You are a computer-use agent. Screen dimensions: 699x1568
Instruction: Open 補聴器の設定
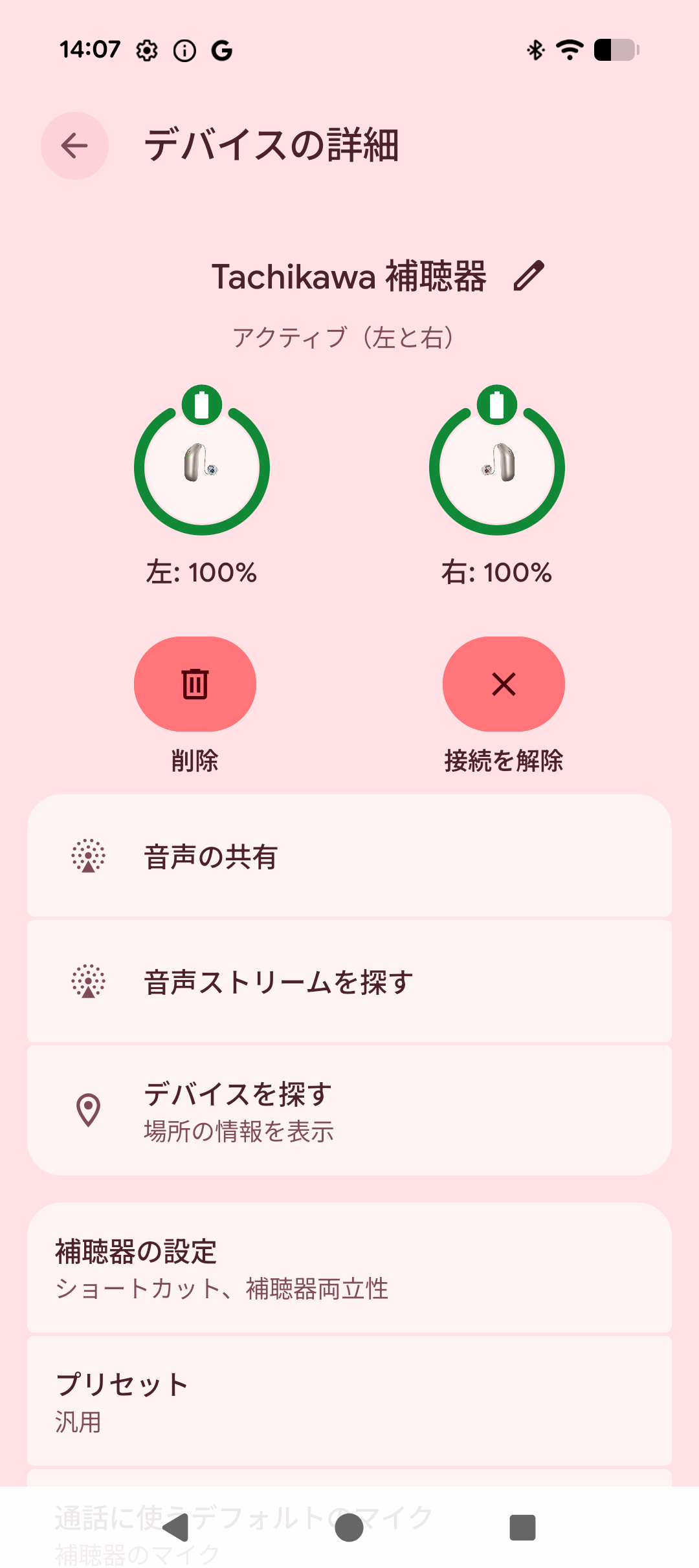pos(349,1269)
